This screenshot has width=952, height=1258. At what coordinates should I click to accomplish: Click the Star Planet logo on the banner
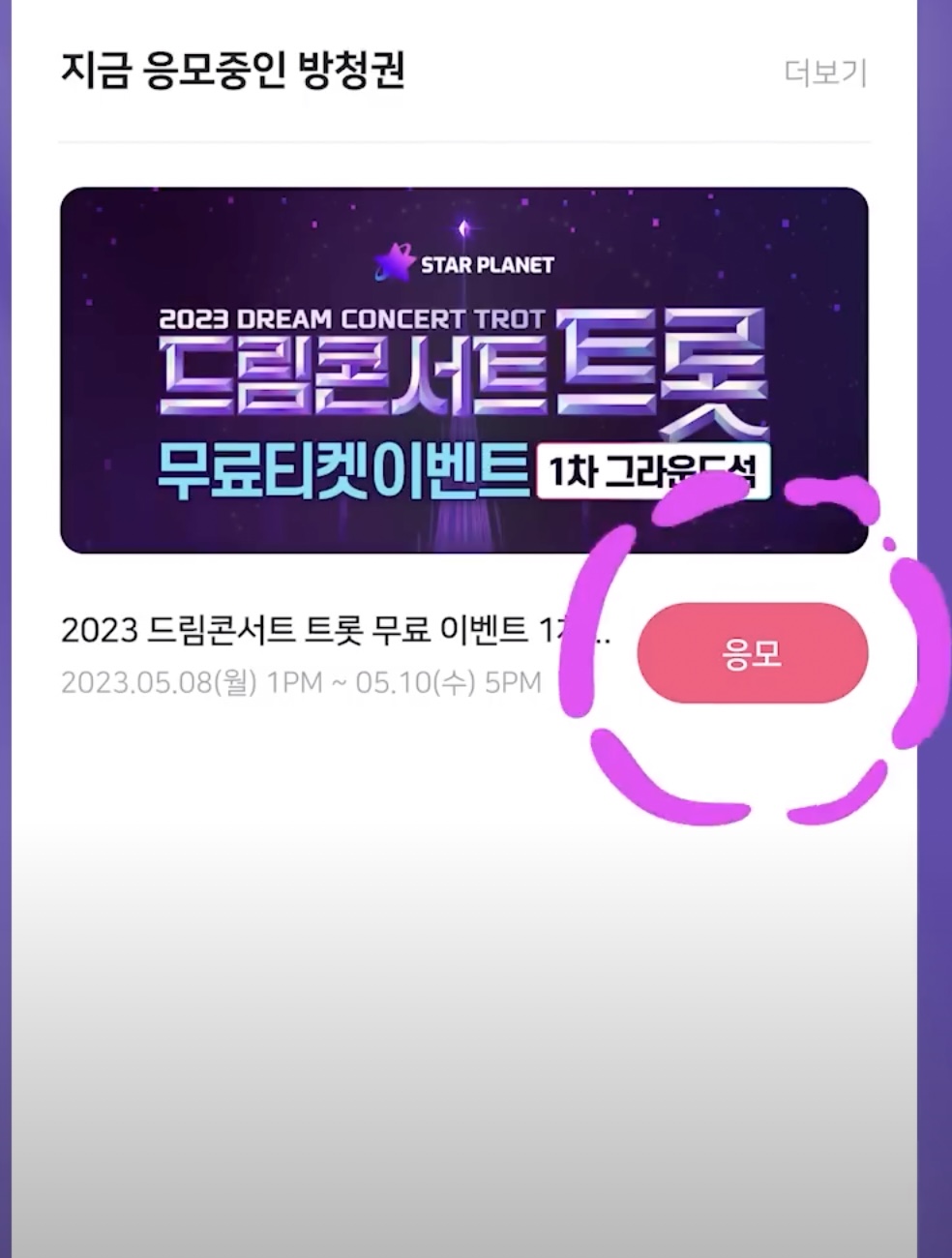464,259
